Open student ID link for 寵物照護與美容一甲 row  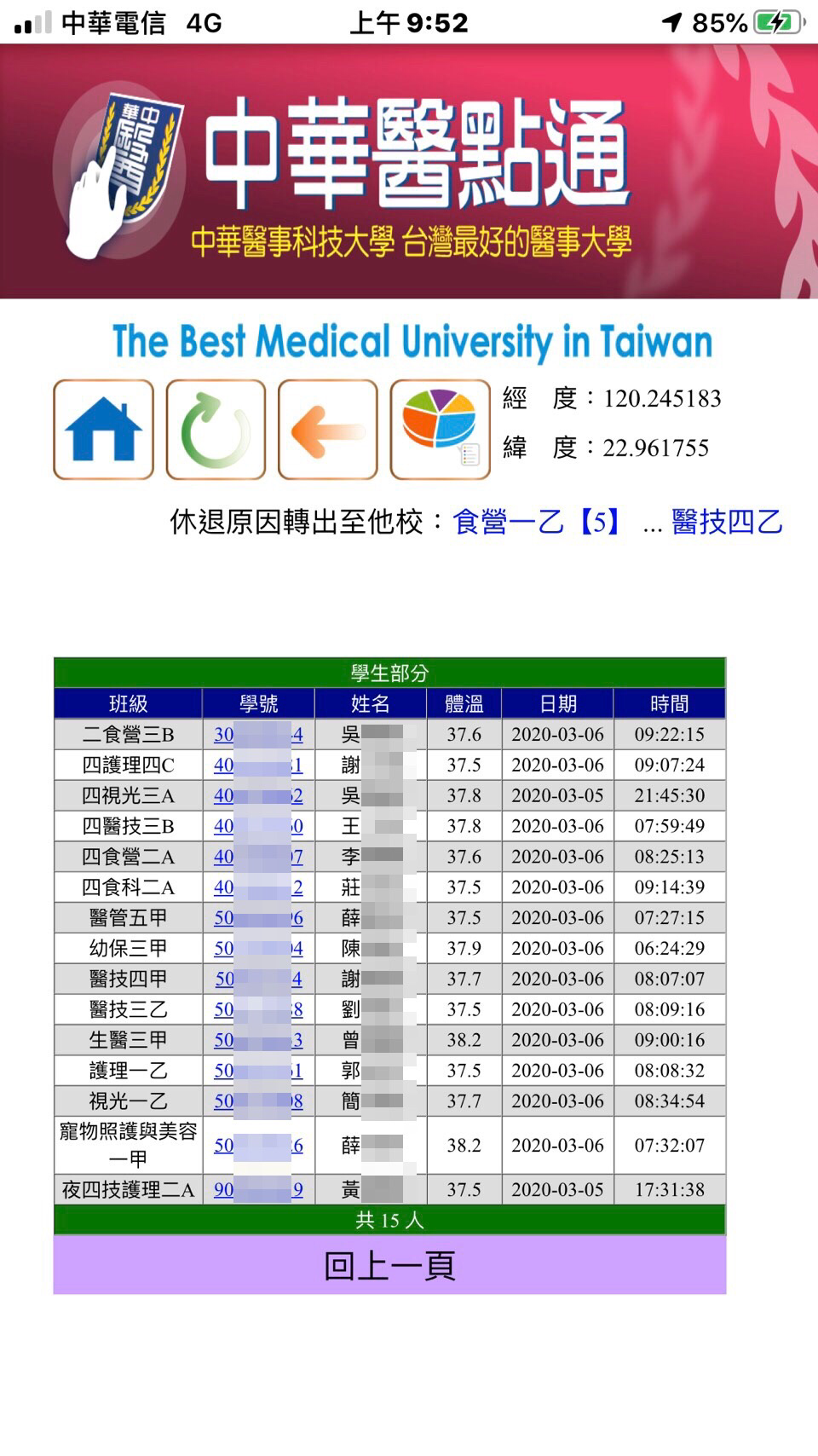258,1146
